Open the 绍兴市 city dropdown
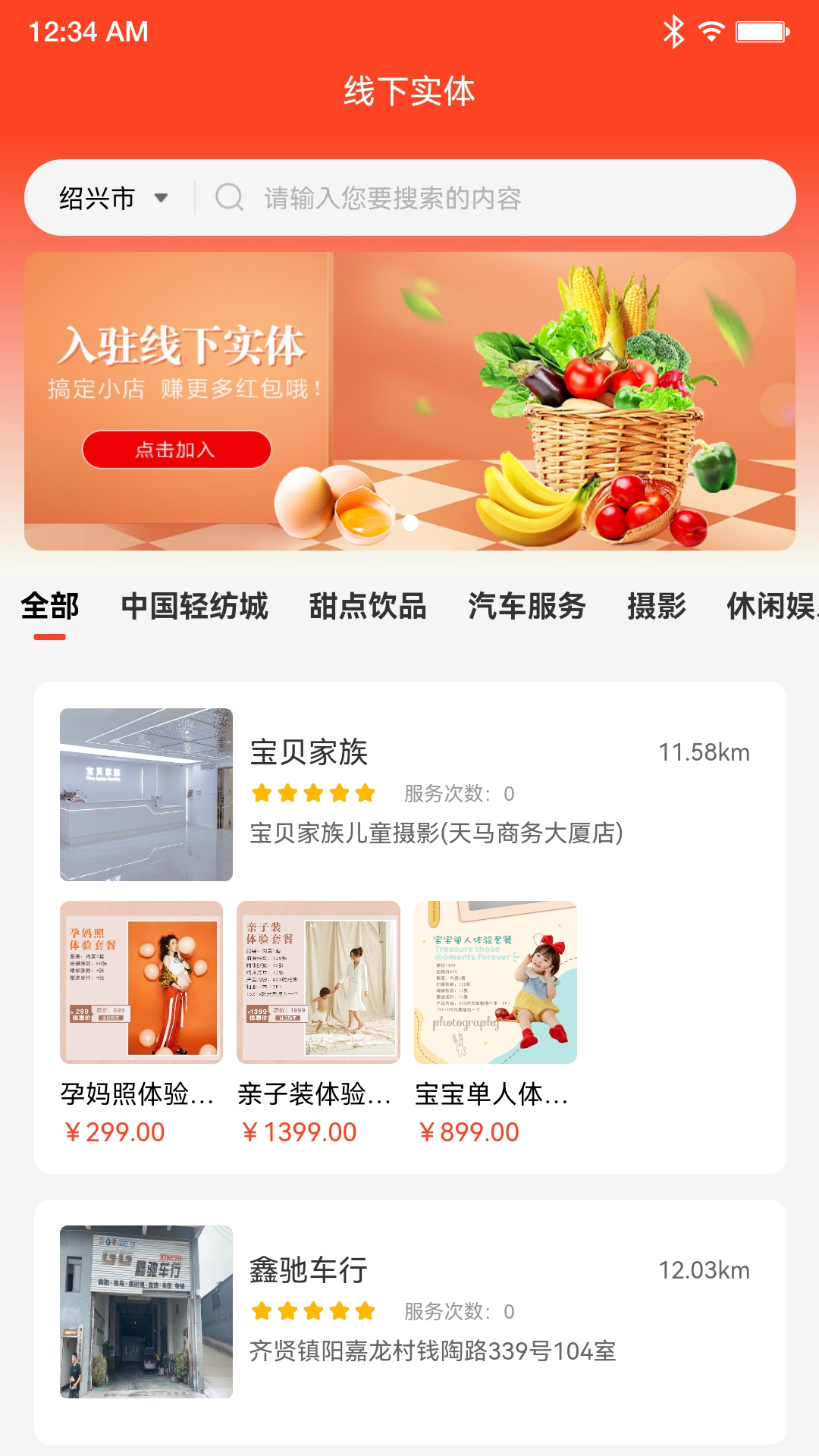The height and width of the screenshot is (1456, 819). [x=114, y=199]
